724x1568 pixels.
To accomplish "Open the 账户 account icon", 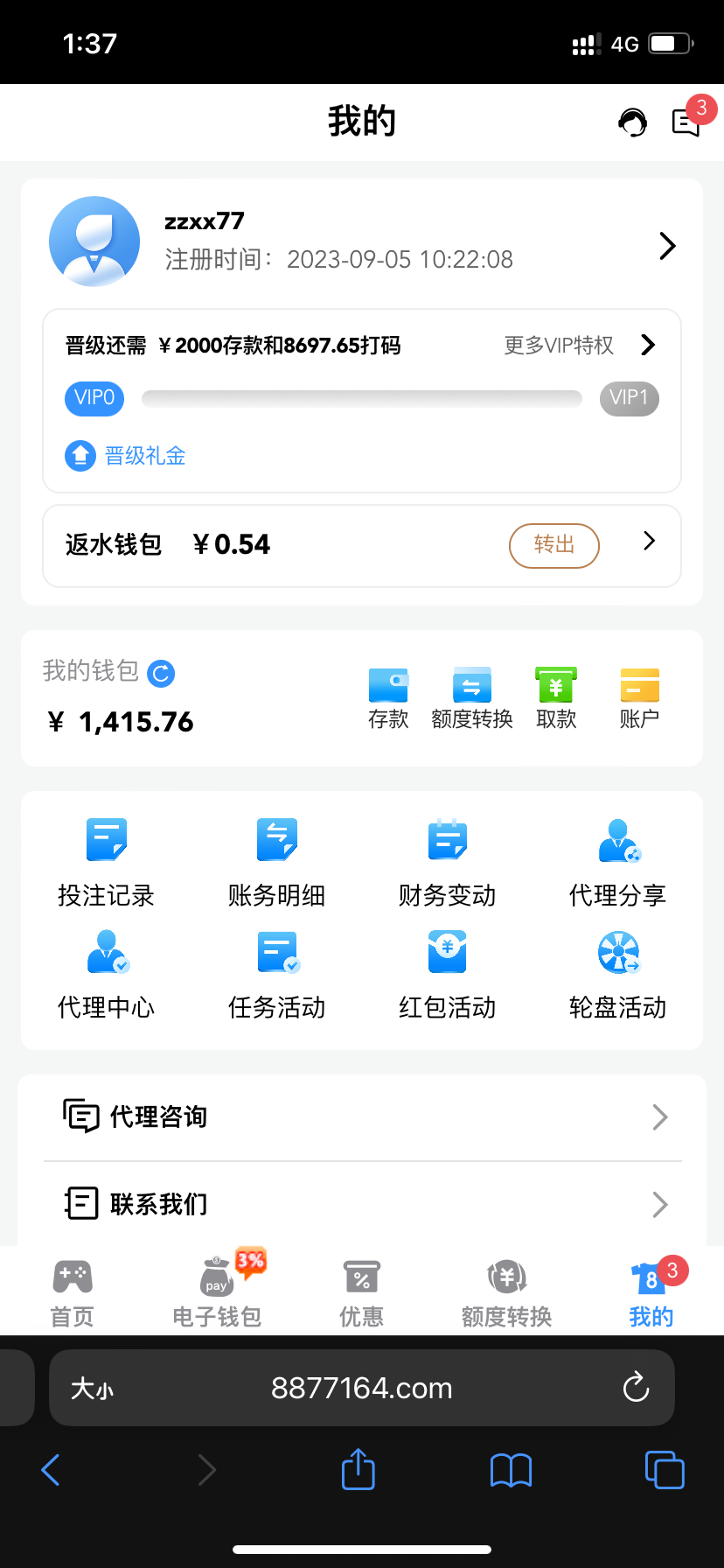I will [x=638, y=696].
